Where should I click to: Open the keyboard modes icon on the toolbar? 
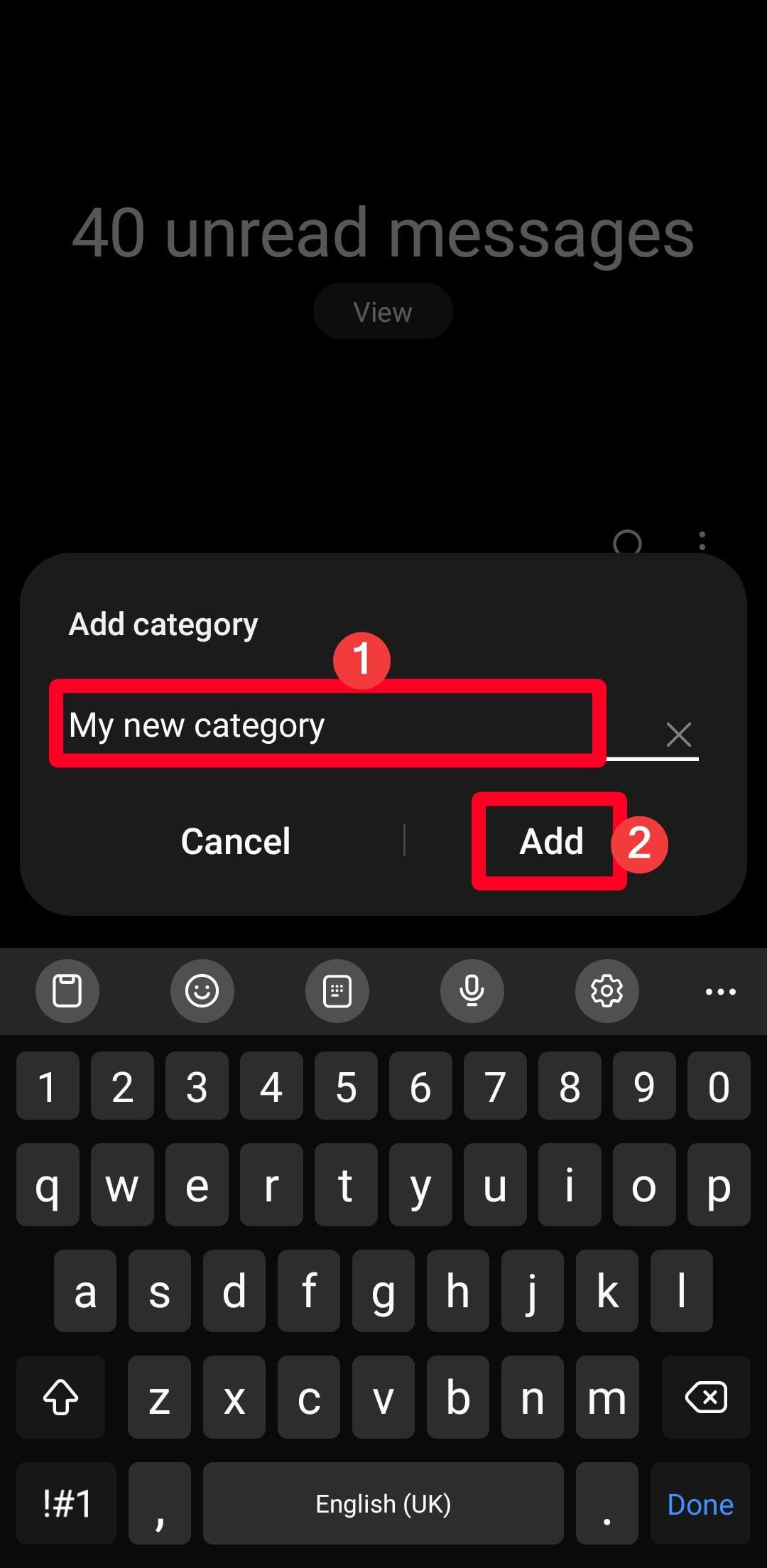click(x=337, y=992)
